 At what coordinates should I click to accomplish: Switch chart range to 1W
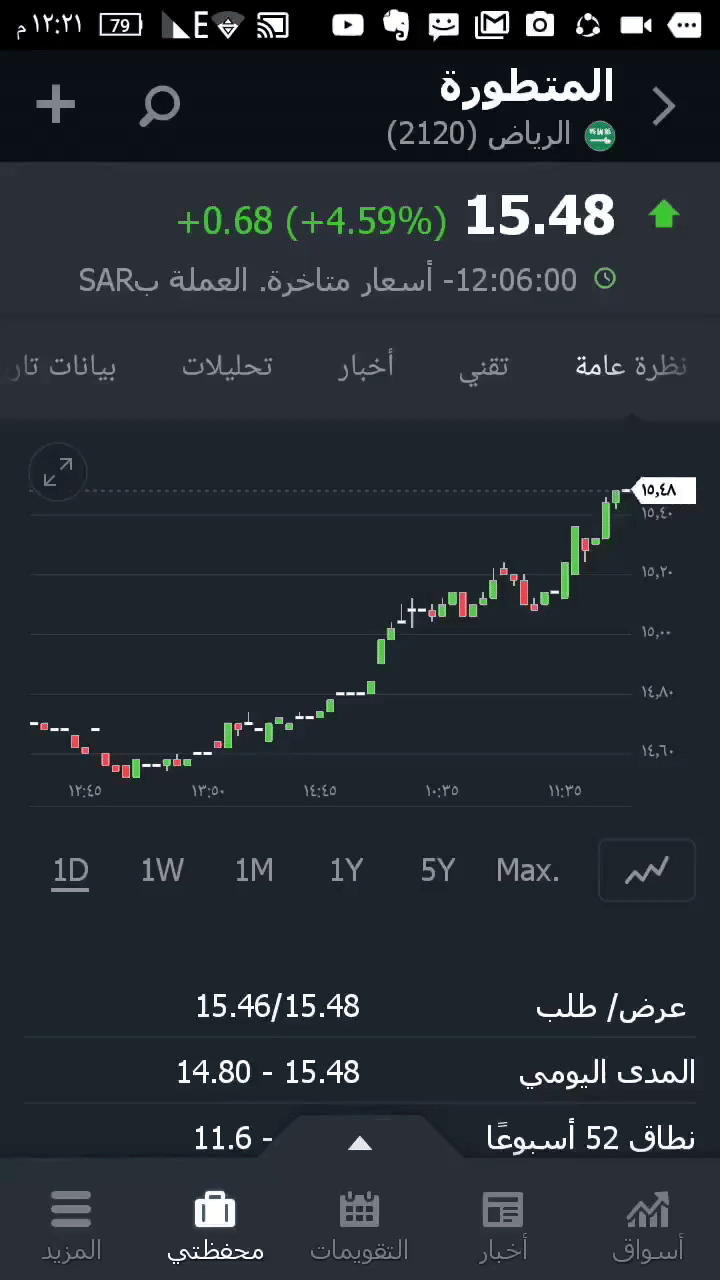162,871
